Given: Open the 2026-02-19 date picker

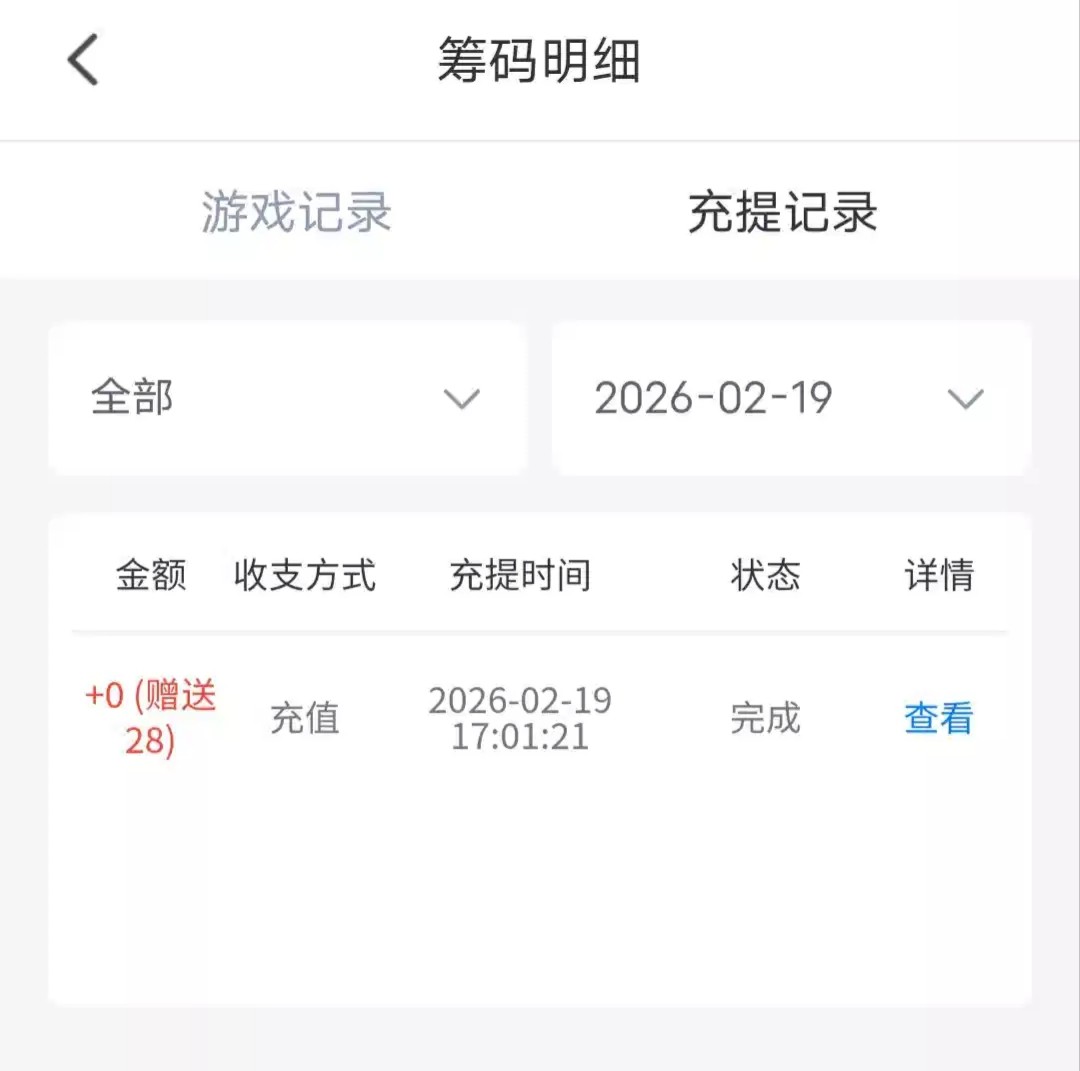Looking at the screenshot, I should coord(790,398).
